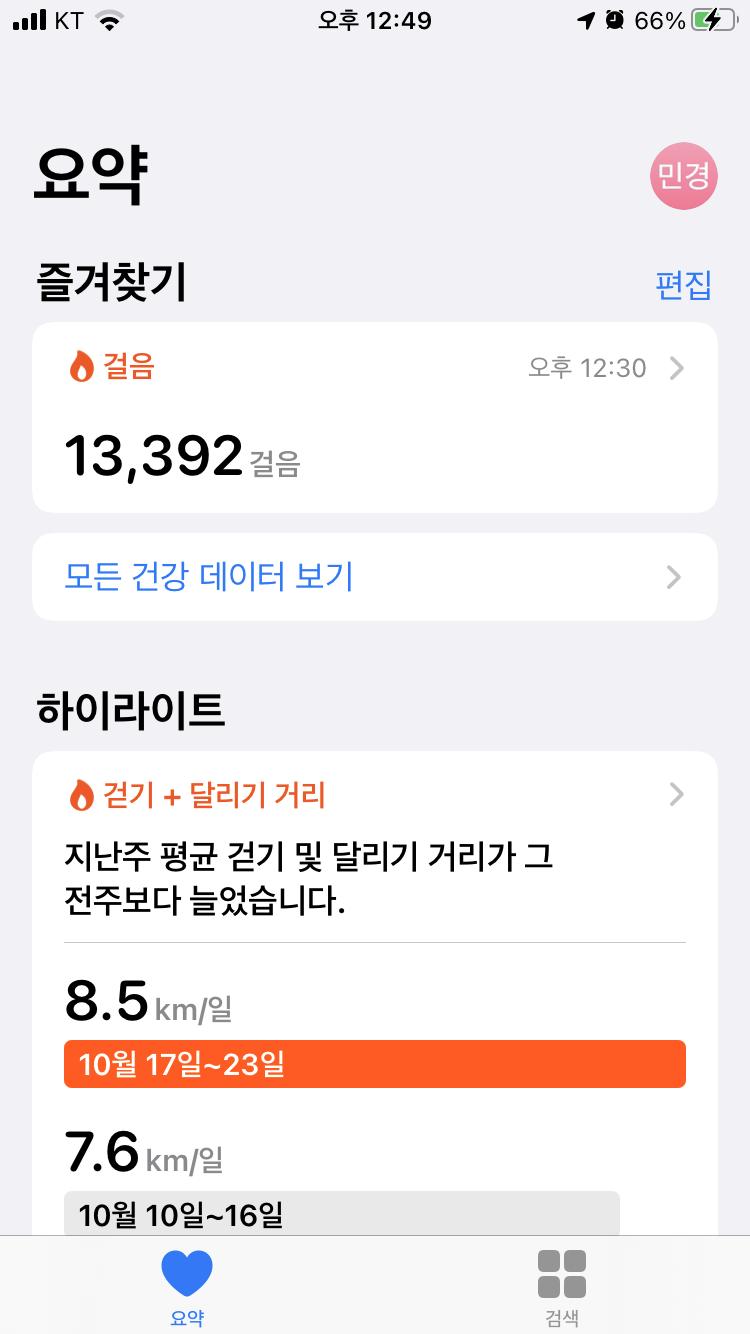Open the 민경 profile avatar
750x1334 pixels.
[684, 176]
